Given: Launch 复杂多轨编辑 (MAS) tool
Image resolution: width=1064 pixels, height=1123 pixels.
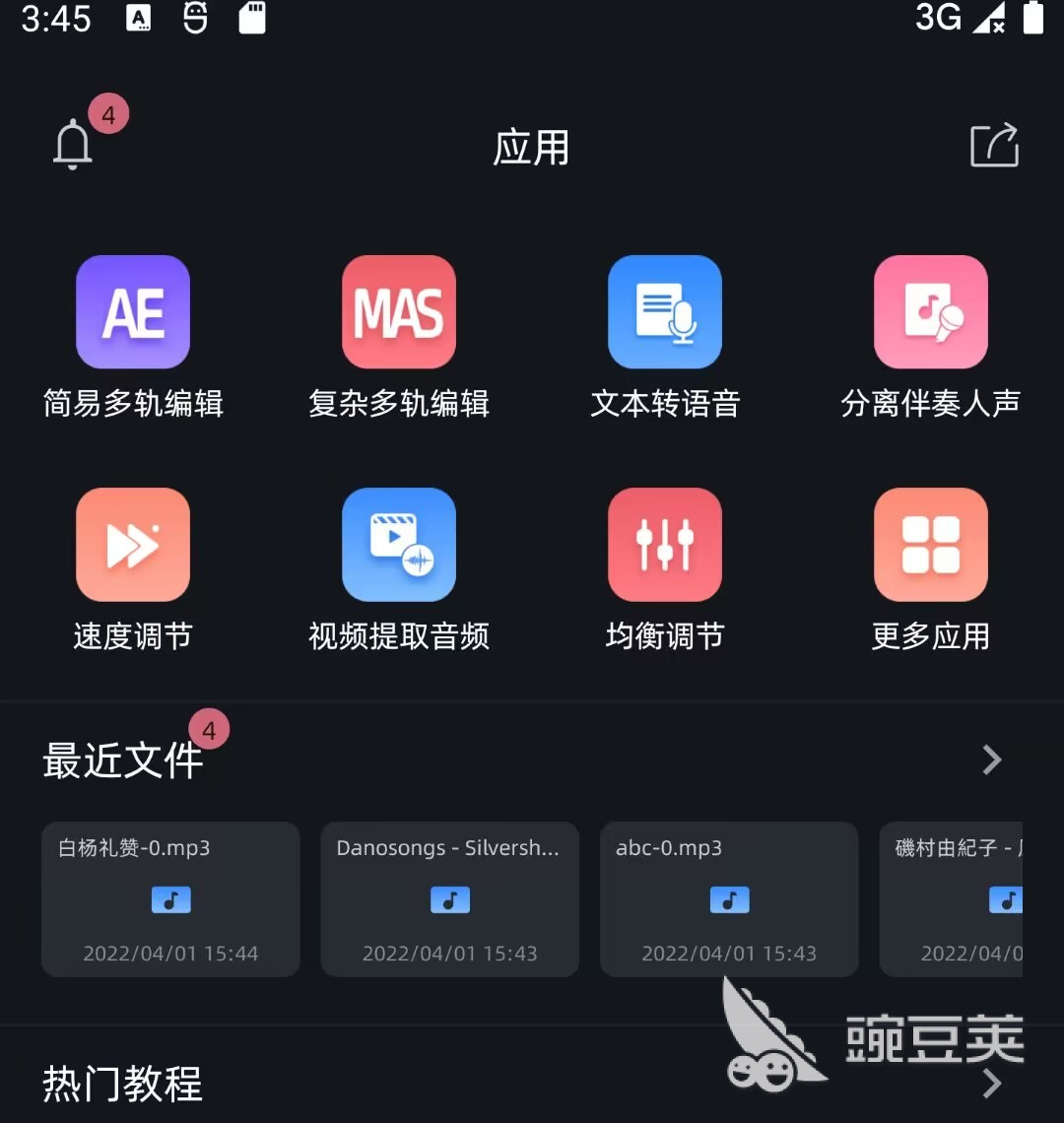Looking at the screenshot, I should coord(399,312).
